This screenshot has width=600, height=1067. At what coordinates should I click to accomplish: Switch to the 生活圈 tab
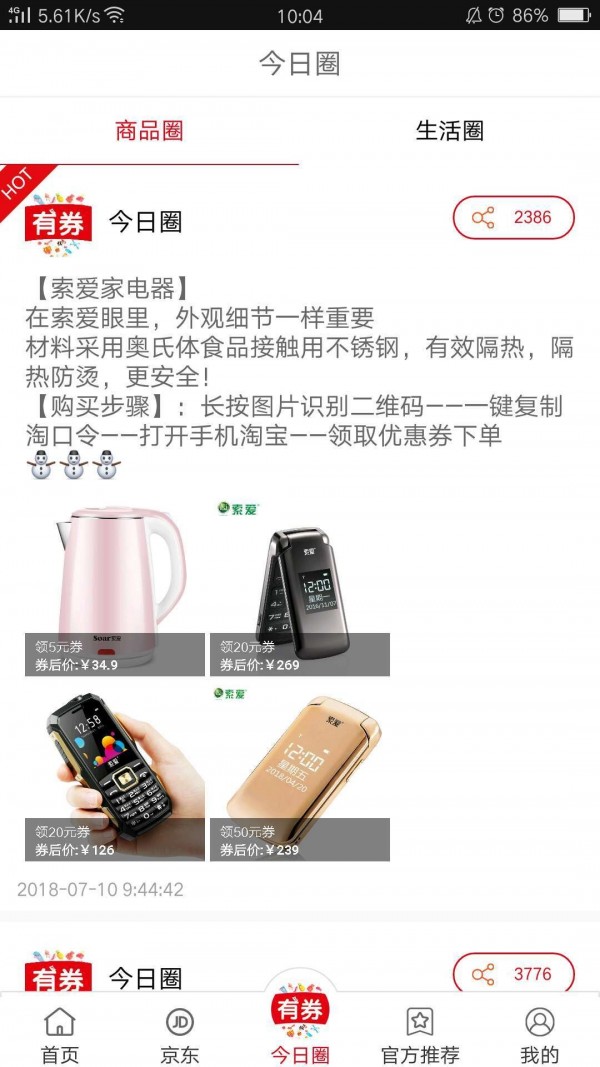click(449, 130)
